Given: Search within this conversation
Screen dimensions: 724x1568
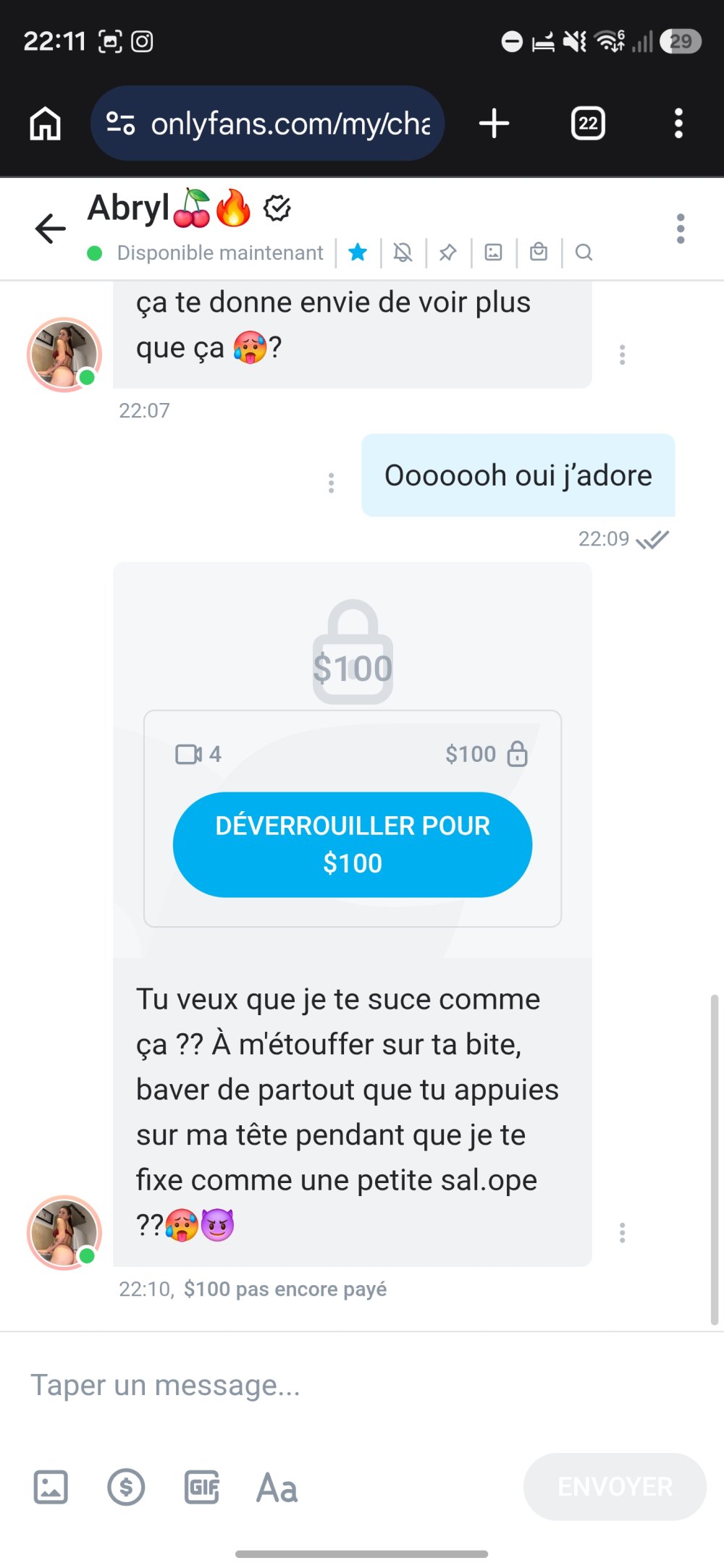Looking at the screenshot, I should pos(584,253).
